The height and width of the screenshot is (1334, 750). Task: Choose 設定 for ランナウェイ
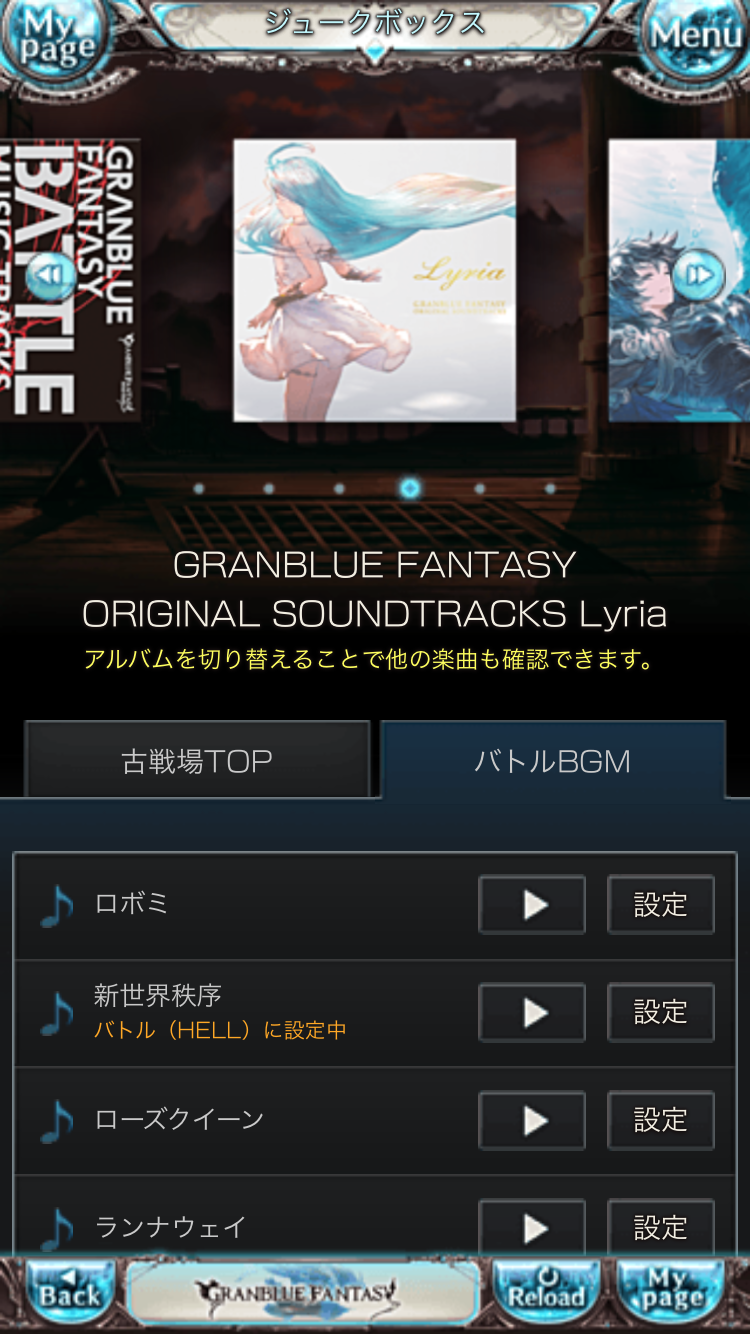(x=660, y=1227)
